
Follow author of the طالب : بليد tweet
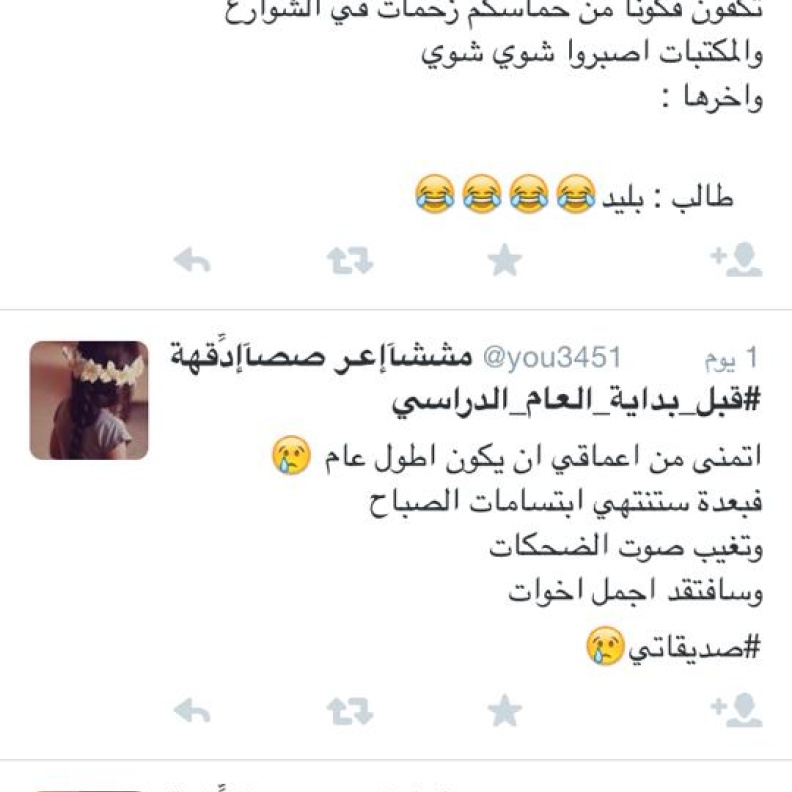[x=737, y=261]
